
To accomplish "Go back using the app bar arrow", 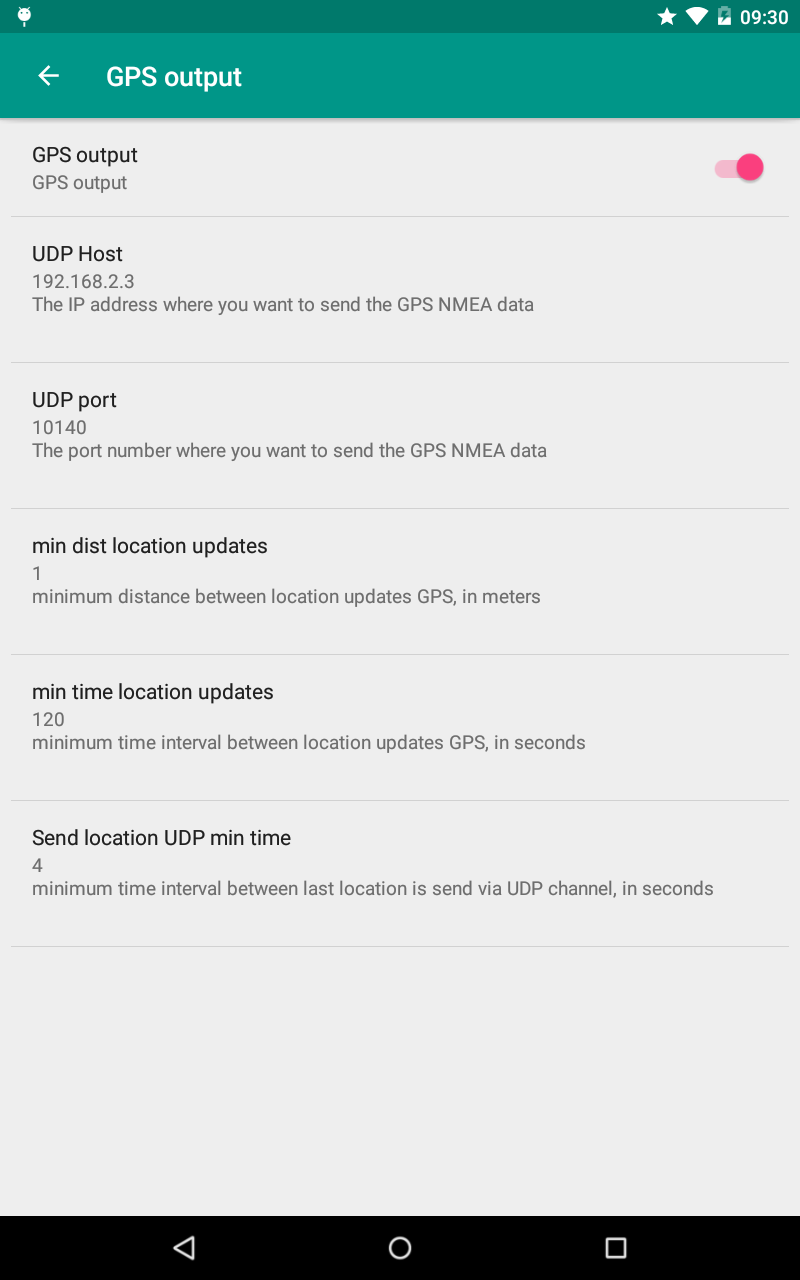I will click(x=48, y=76).
